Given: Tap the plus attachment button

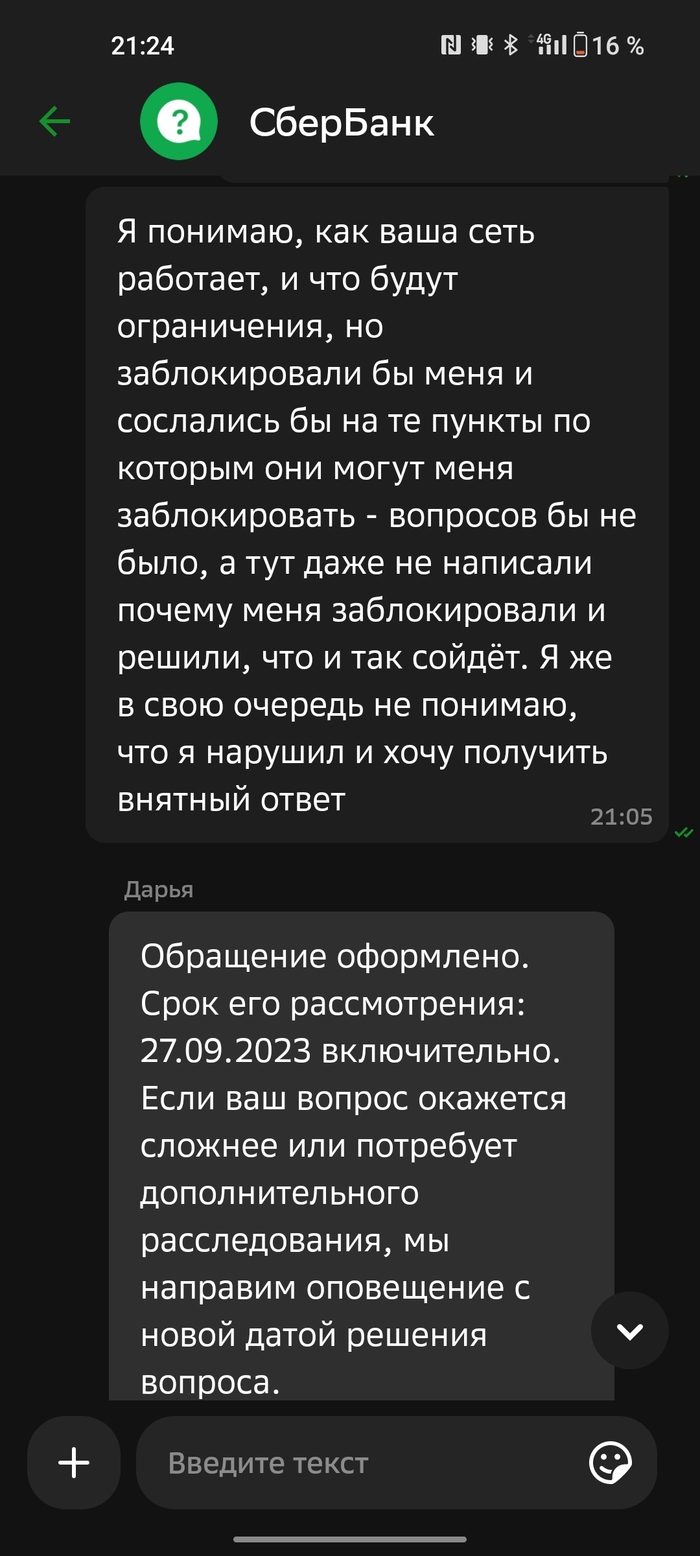Looking at the screenshot, I should [x=74, y=1463].
